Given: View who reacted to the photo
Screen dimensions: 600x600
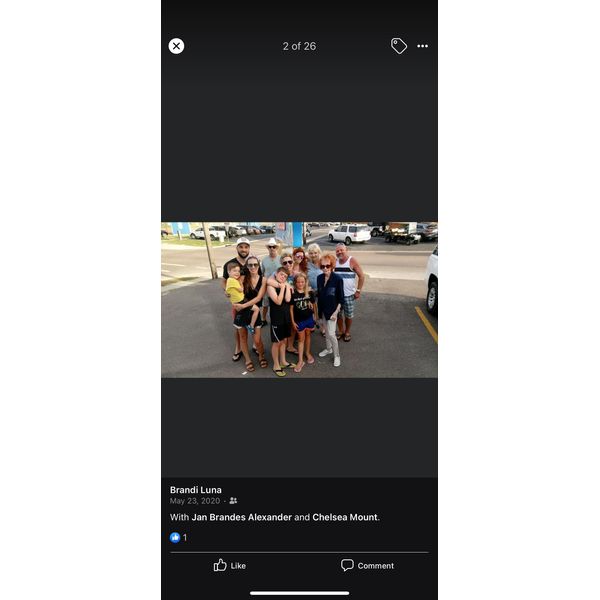Looking at the screenshot, I should pyautogui.click(x=178, y=537).
